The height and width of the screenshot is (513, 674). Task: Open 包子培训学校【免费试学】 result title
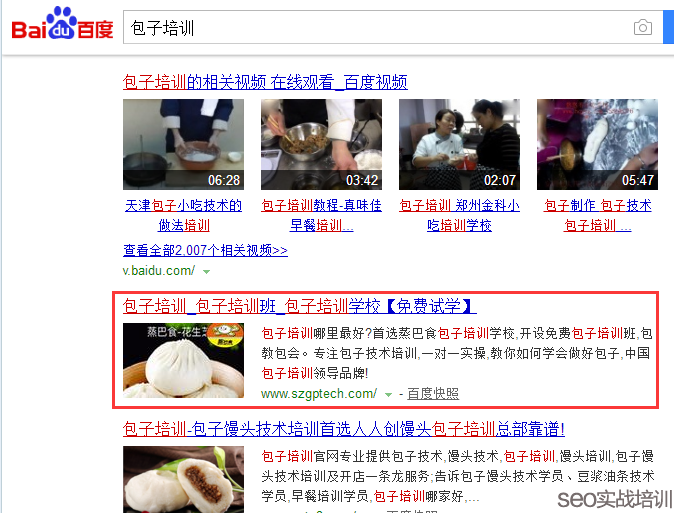[299, 306]
